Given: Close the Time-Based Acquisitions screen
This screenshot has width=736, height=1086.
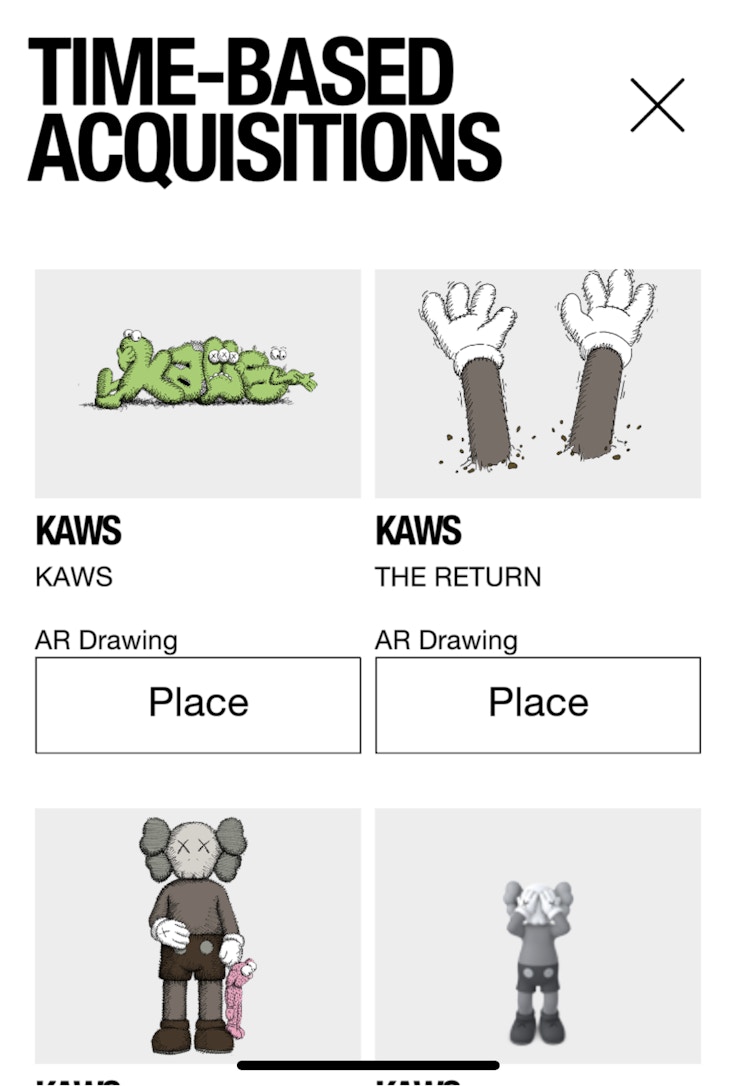Looking at the screenshot, I should coord(657,105).
